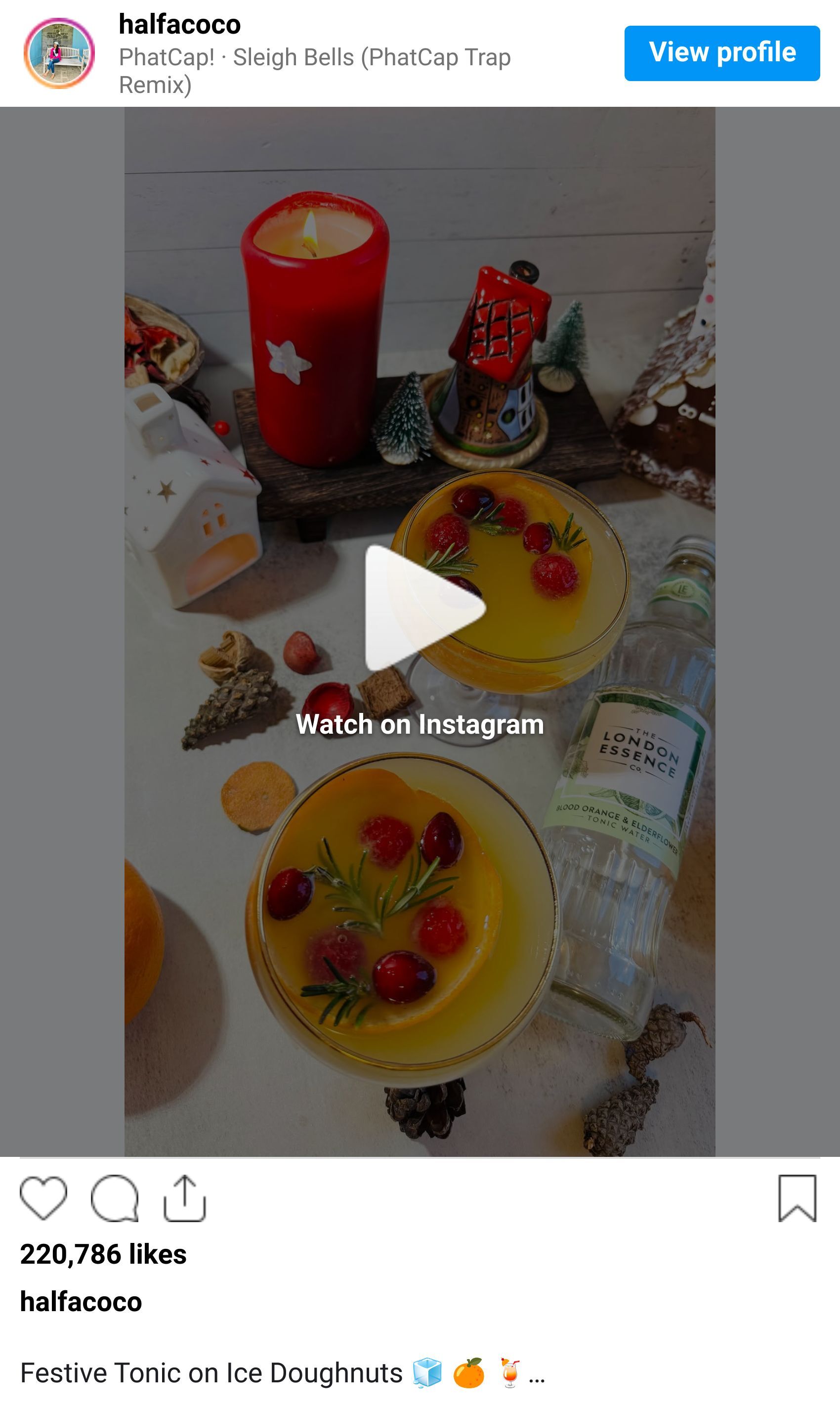840x1412 pixels.
Task: Tap the View profile button
Action: point(722,53)
